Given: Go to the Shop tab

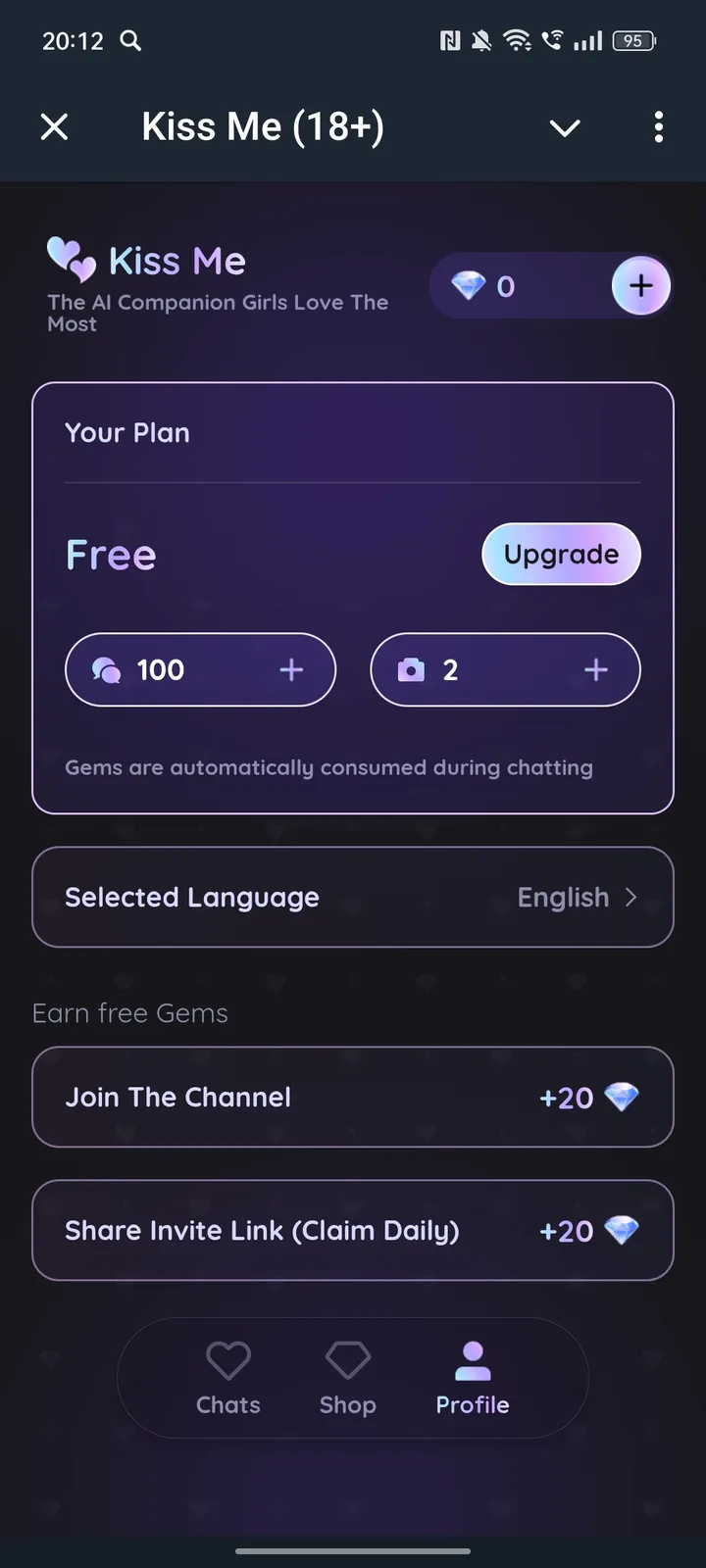Looking at the screenshot, I should pos(348,1378).
